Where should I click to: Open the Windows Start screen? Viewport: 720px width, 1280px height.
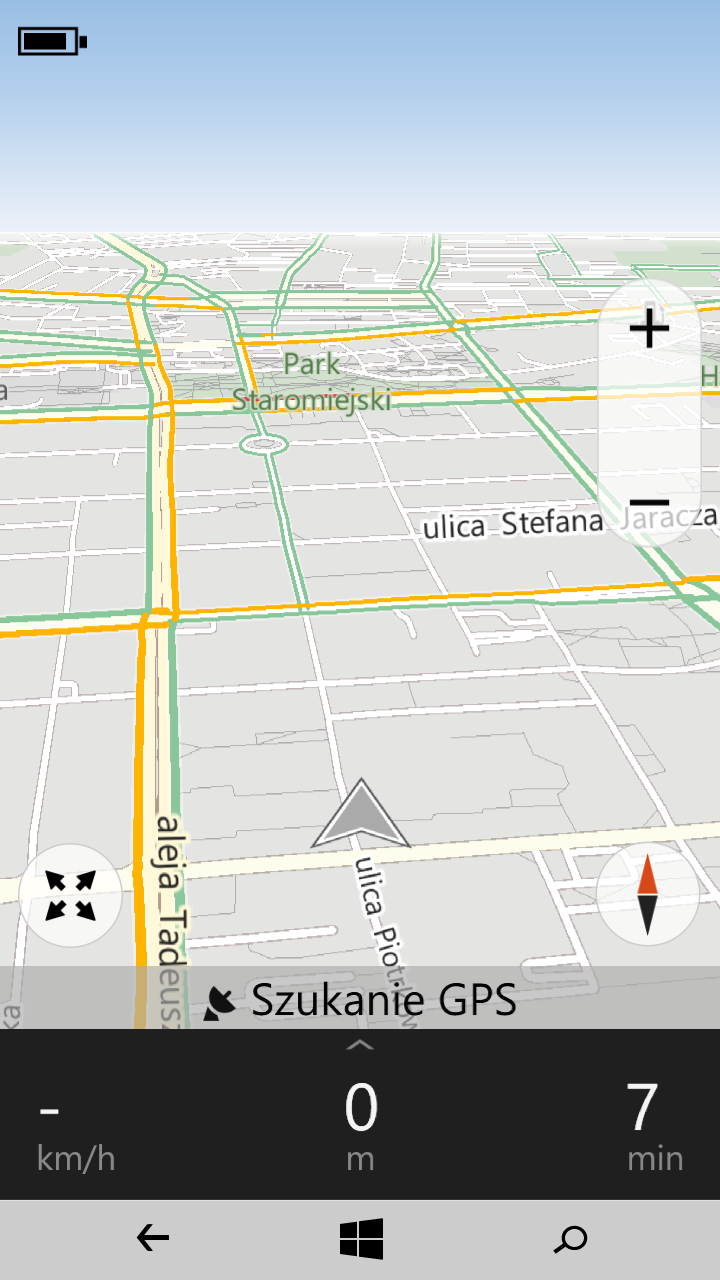pos(361,1240)
